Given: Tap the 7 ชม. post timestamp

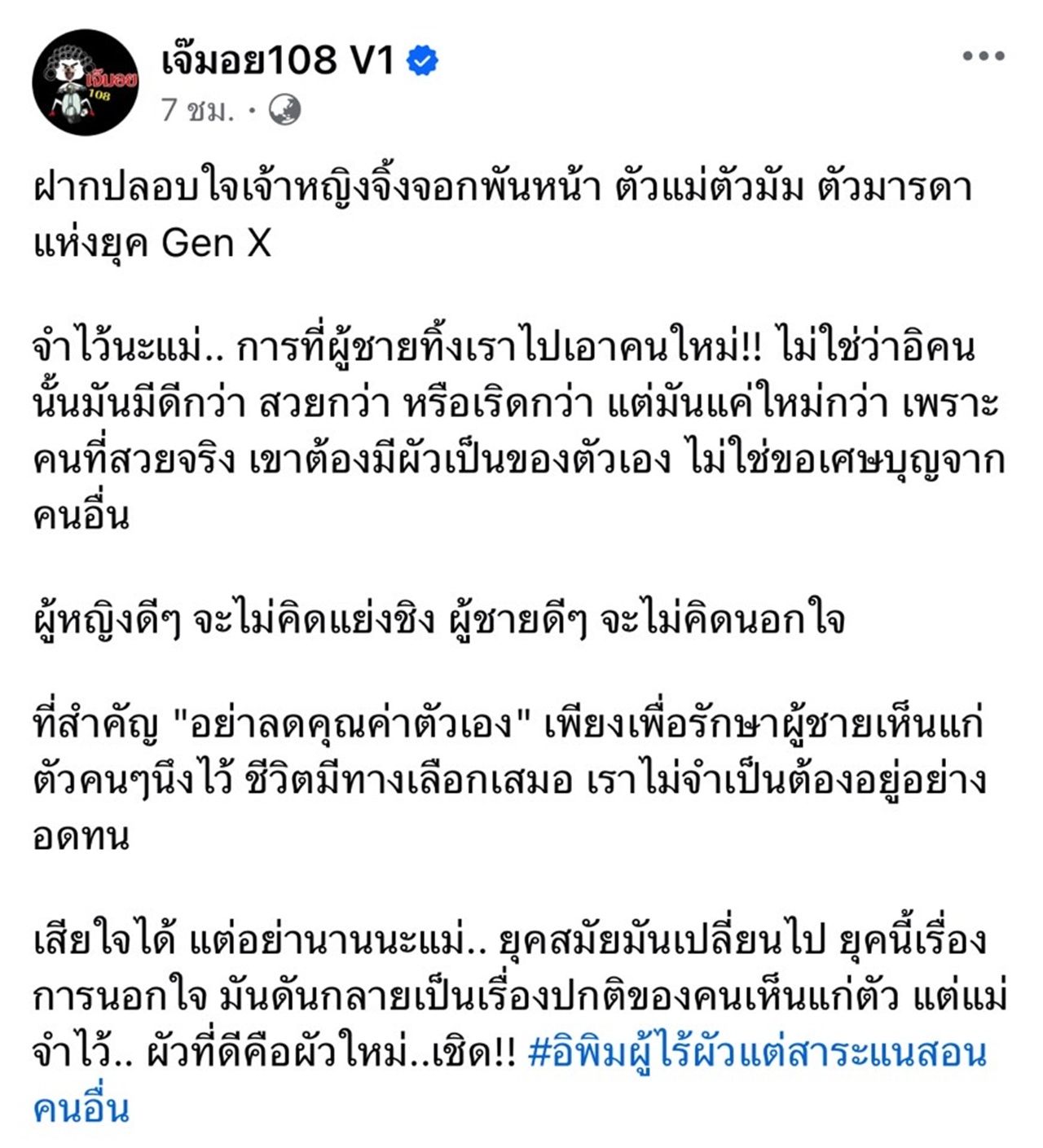Looking at the screenshot, I should [x=198, y=109].
